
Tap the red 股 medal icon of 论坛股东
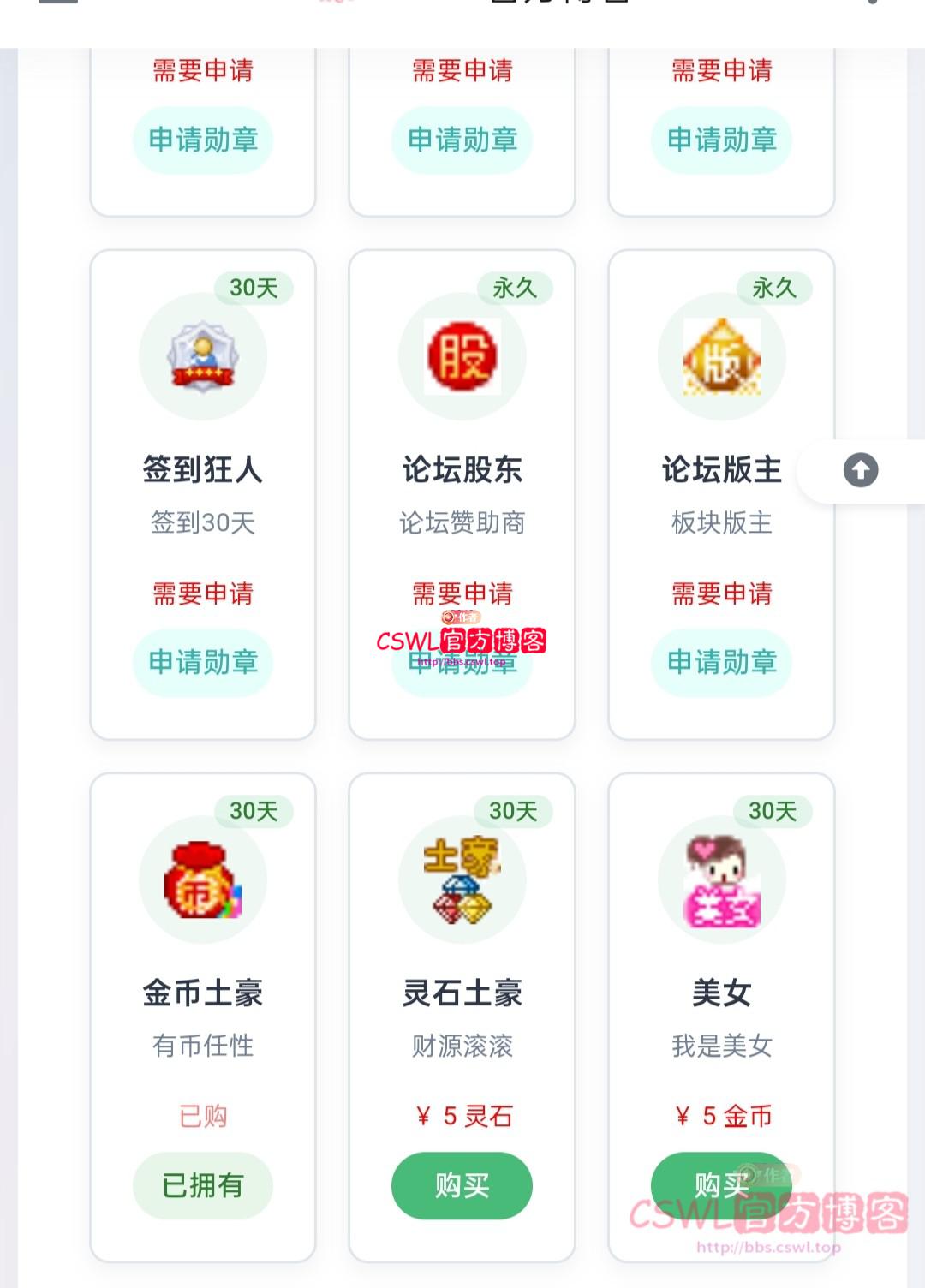pyautogui.click(x=462, y=357)
